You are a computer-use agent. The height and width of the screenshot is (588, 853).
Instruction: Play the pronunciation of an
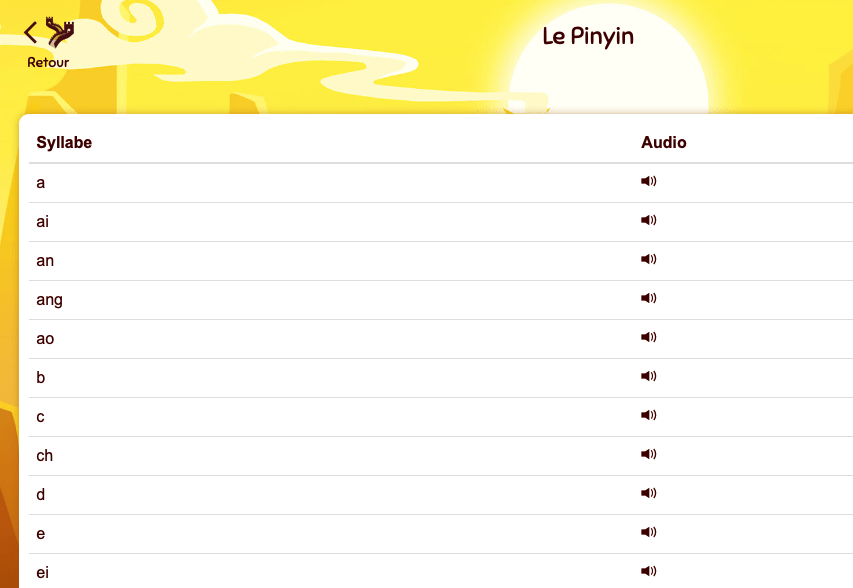coord(649,259)
